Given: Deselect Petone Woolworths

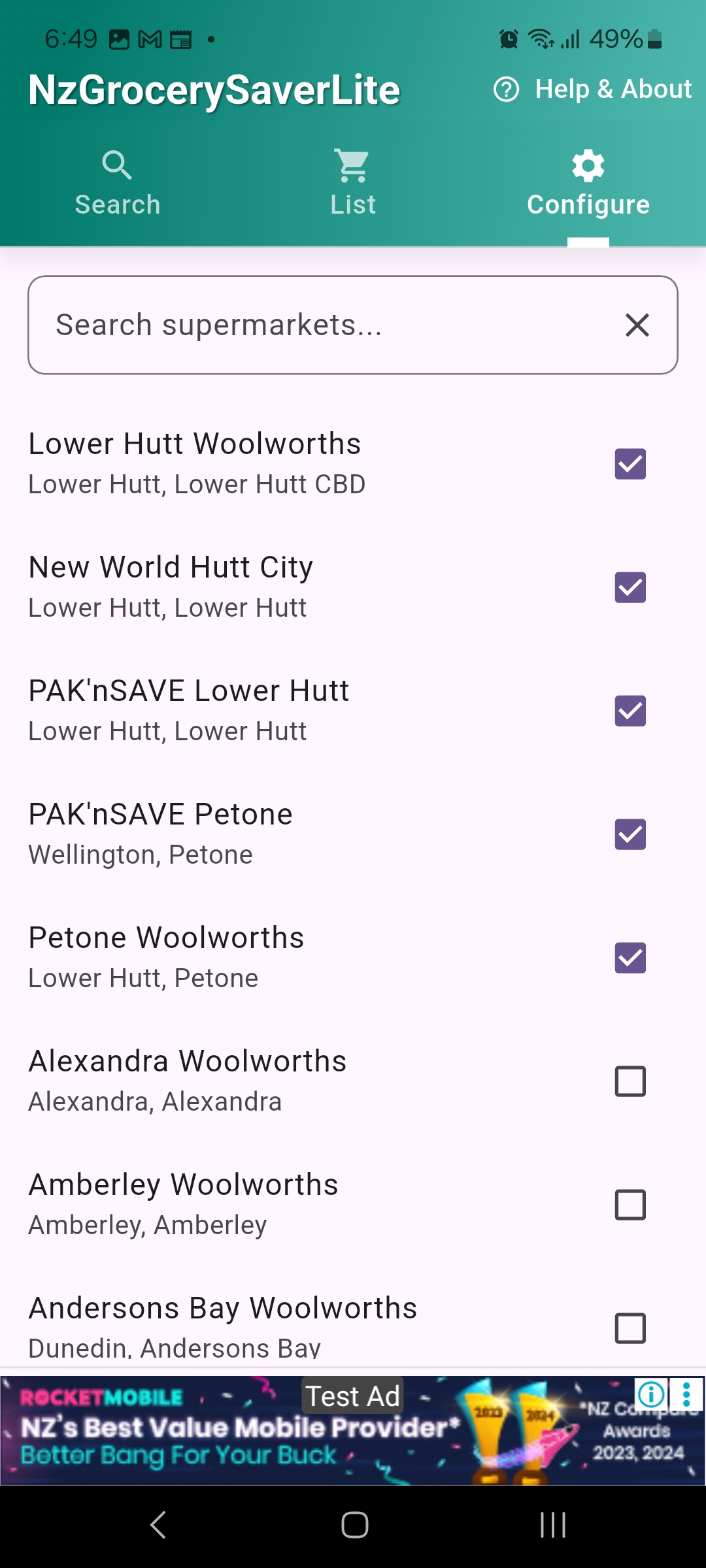Looking at the screenshot, I should point(630,958).
